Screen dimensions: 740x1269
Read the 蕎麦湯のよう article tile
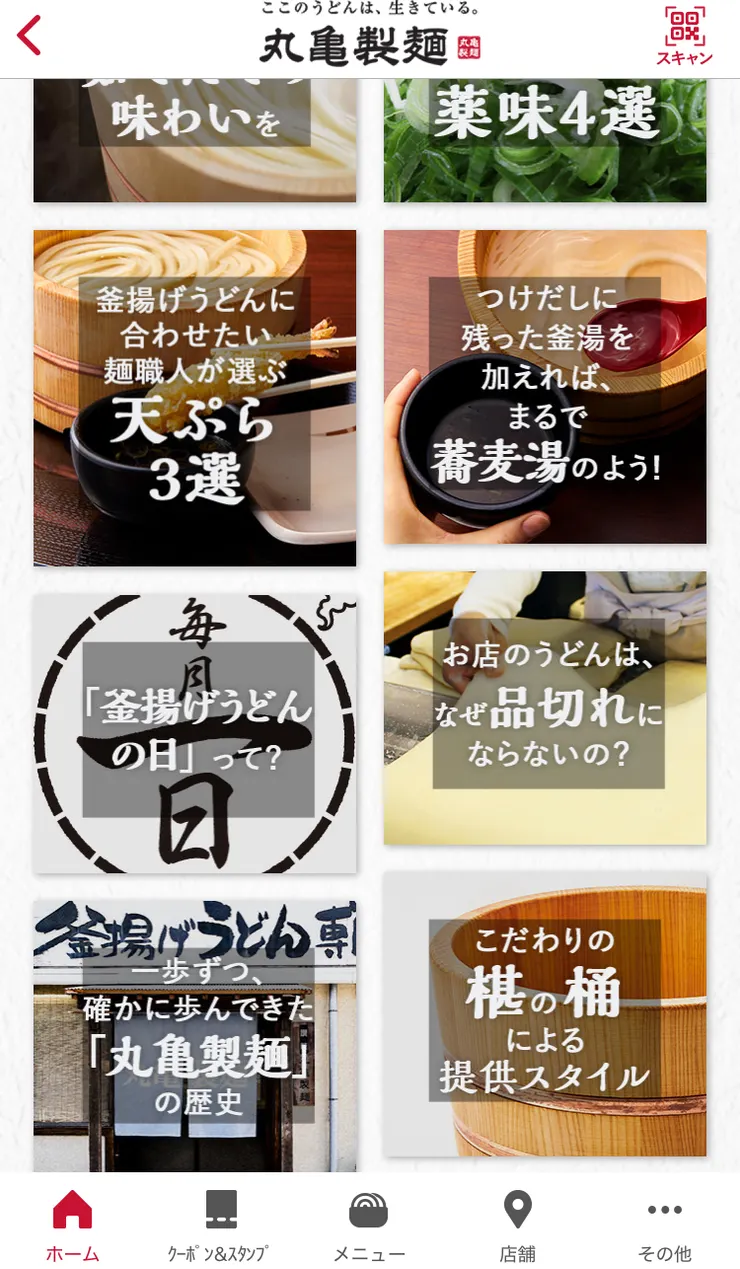click(545, 387)
